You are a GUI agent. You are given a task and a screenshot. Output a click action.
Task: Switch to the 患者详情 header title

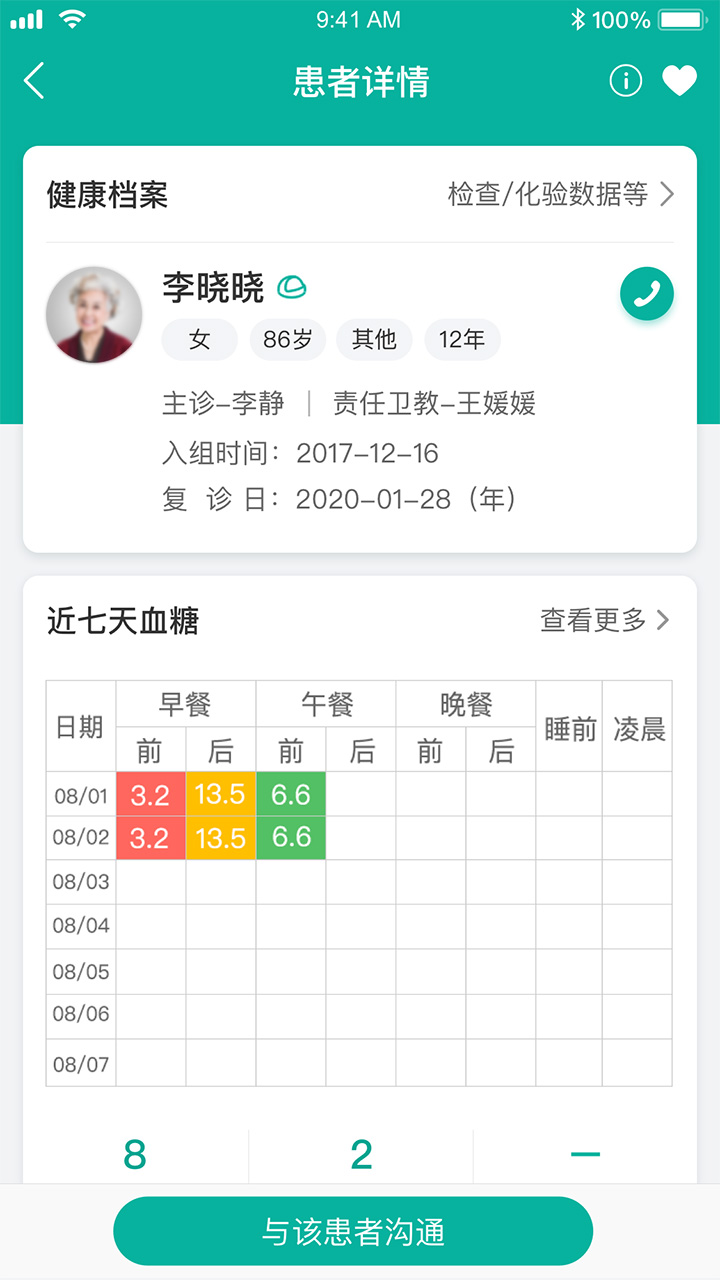tap(360, 81)
